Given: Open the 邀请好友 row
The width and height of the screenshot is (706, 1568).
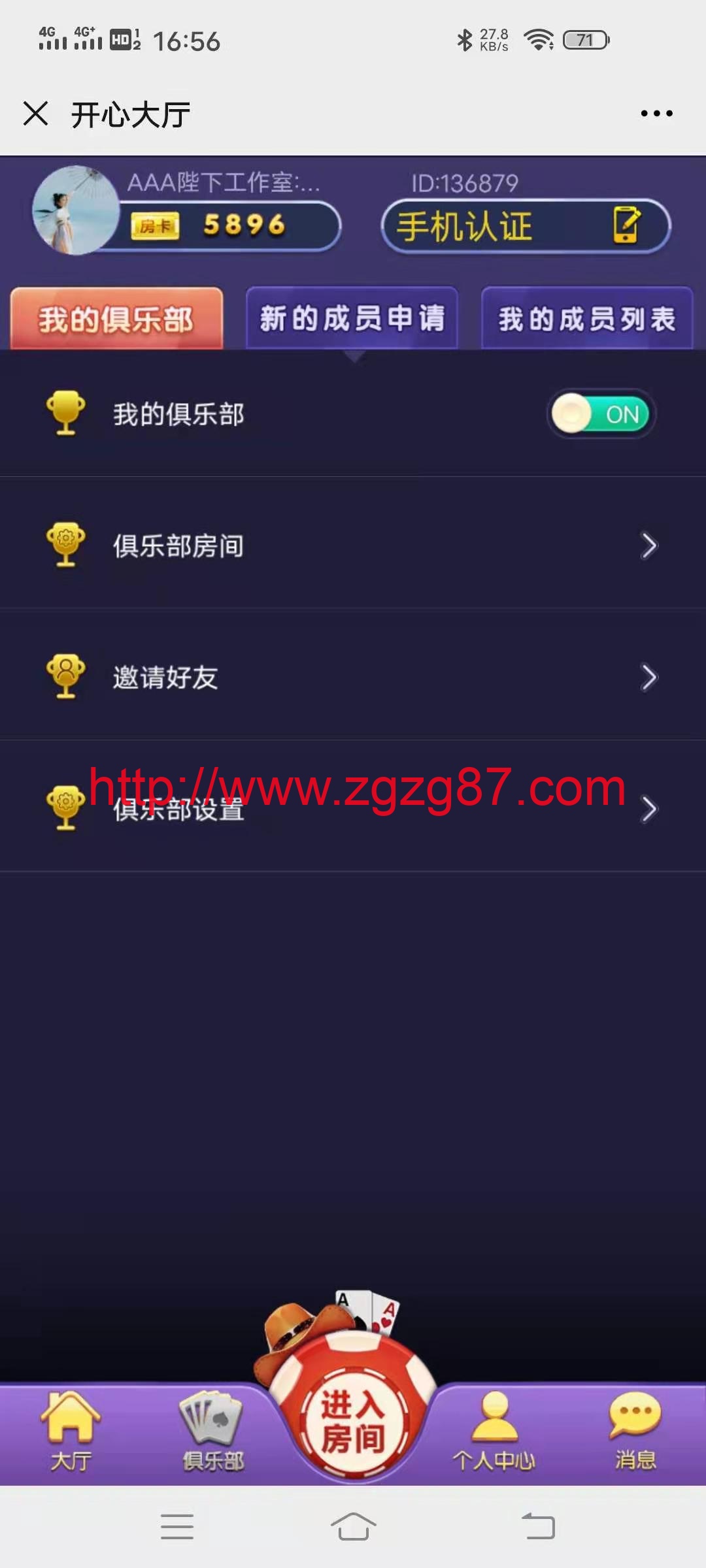Looking at the screenshot, I should point(353,678).
